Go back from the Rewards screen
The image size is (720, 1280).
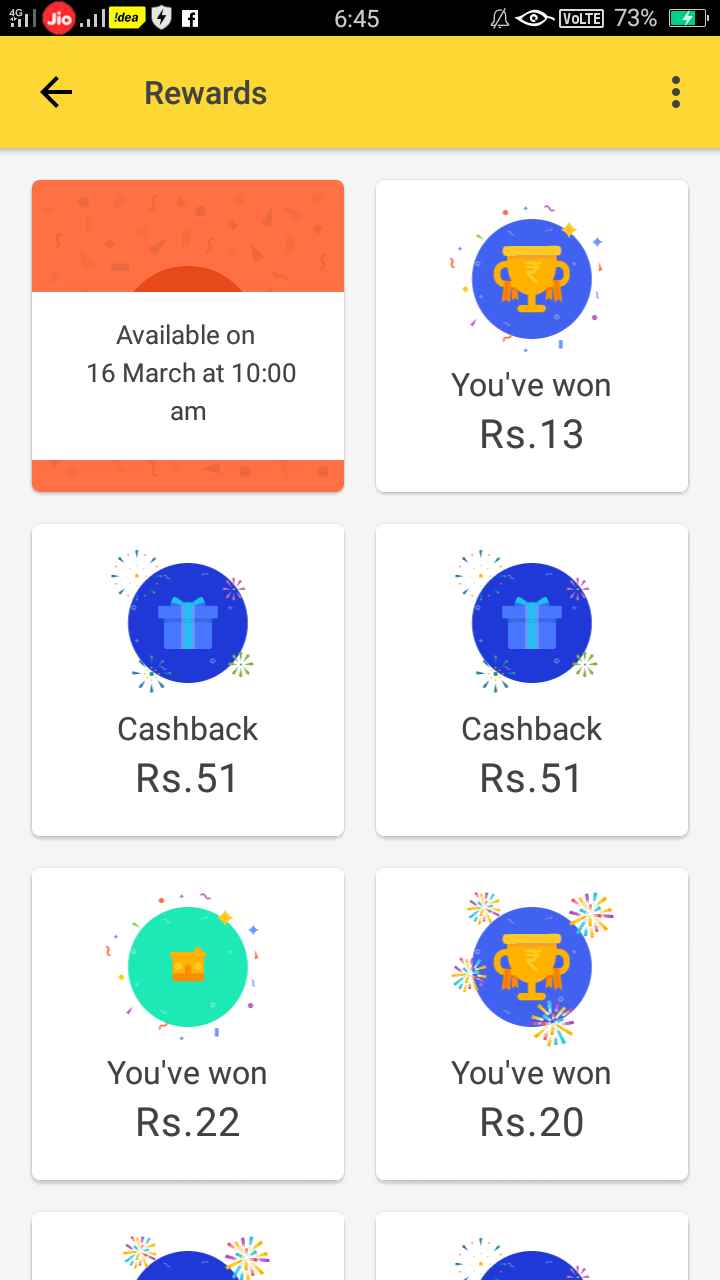pos(56,93)
